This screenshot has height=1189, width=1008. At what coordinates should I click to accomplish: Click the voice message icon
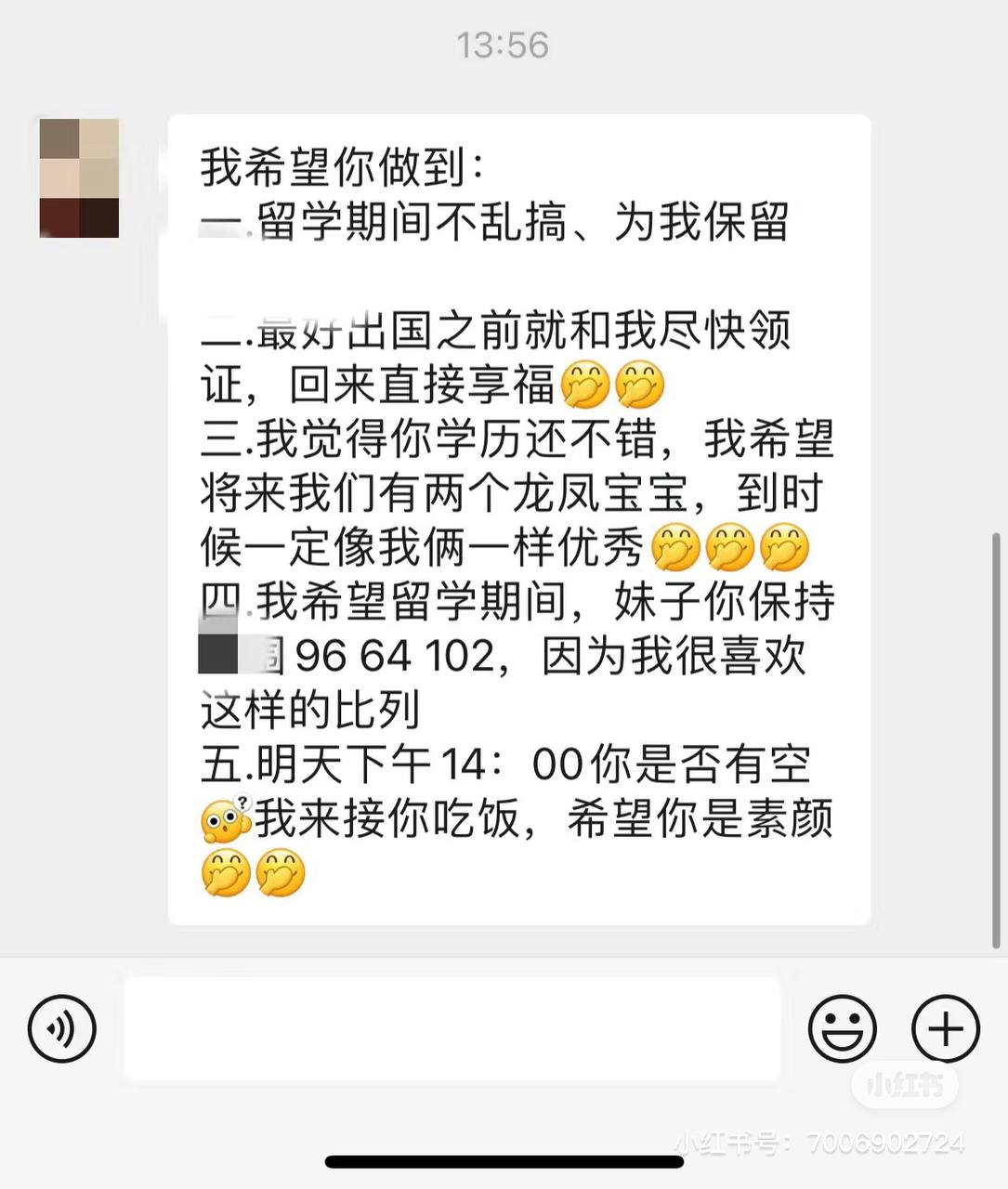(x=61, y=1029)
